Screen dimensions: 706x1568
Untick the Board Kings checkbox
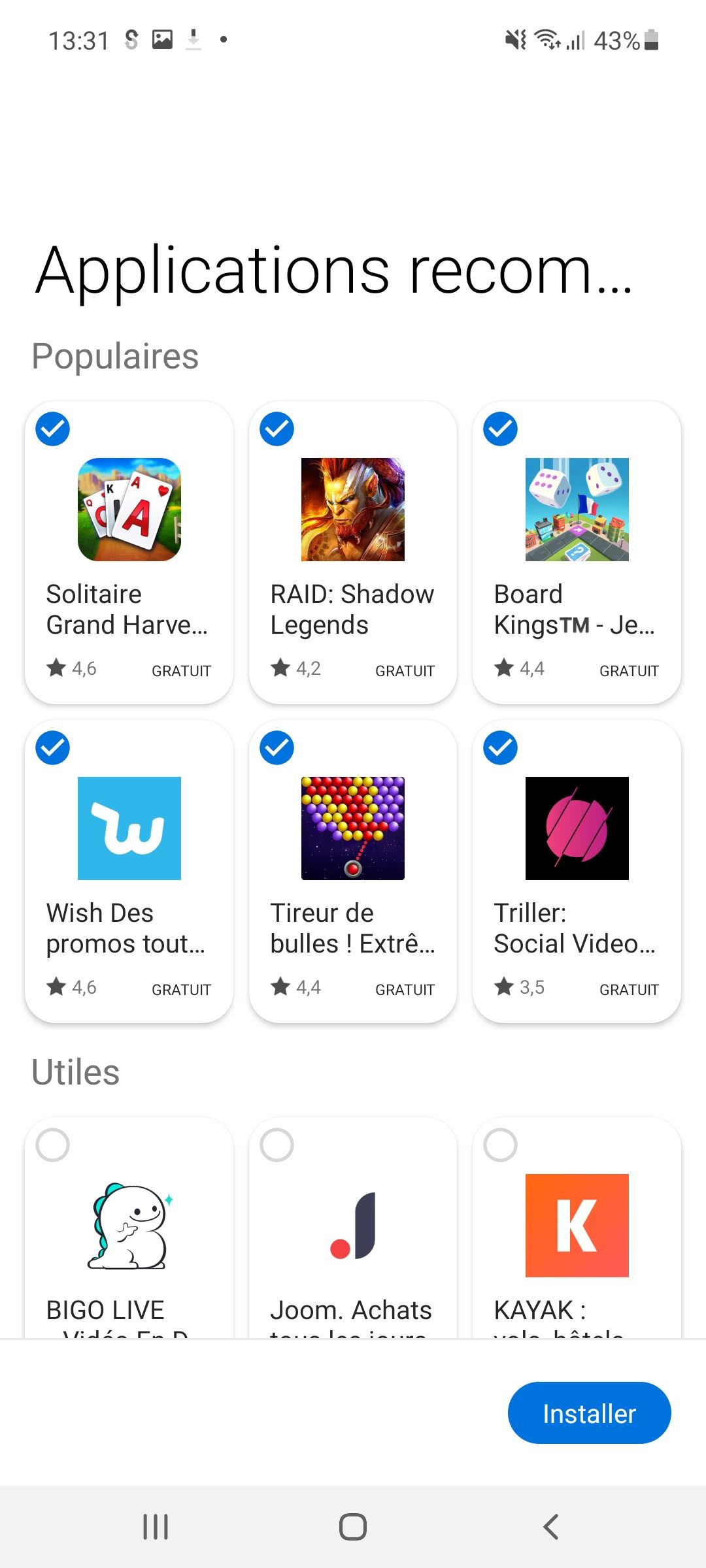click(x=500, y=429)
